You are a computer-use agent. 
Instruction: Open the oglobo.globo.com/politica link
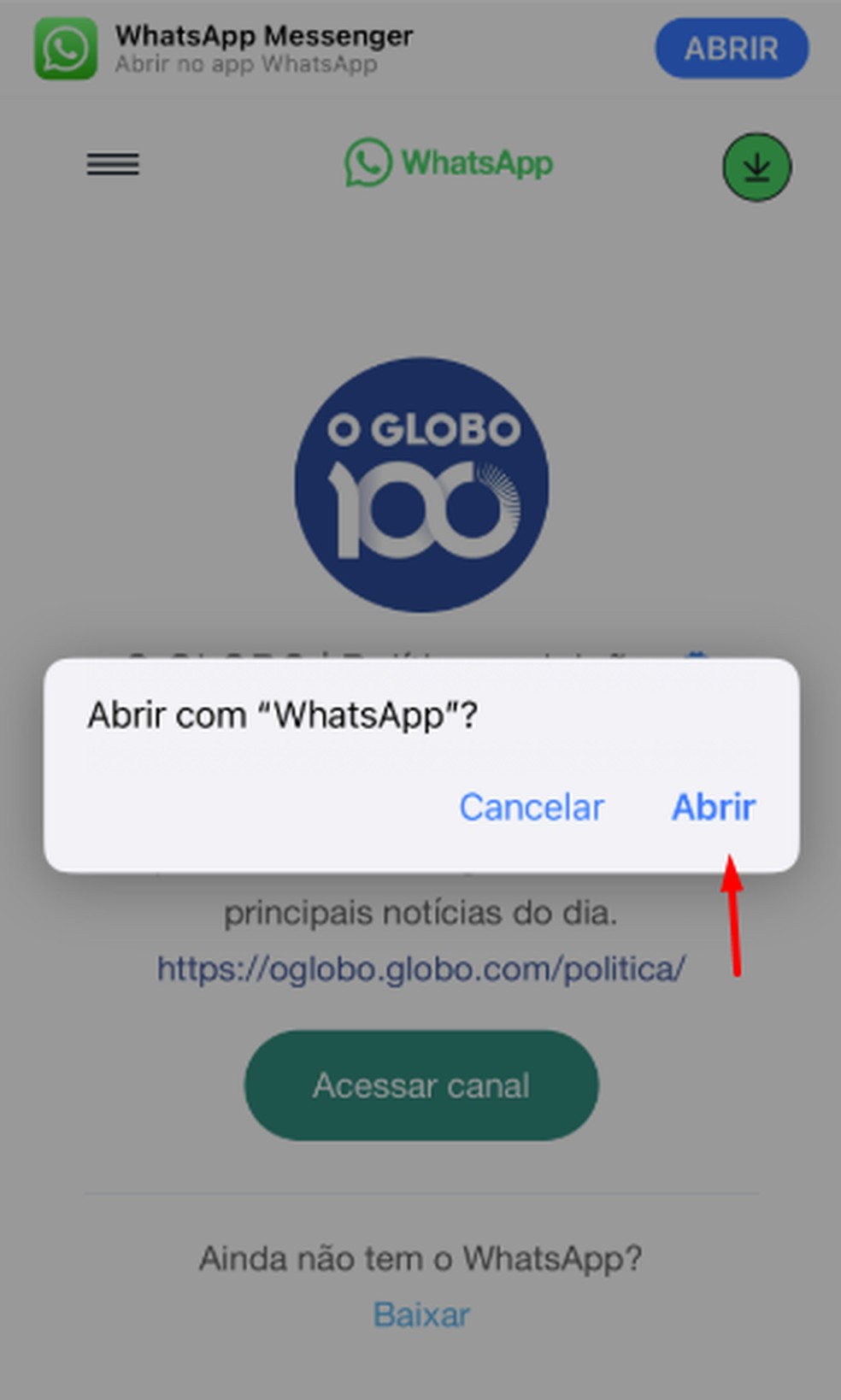coord(420,968)
